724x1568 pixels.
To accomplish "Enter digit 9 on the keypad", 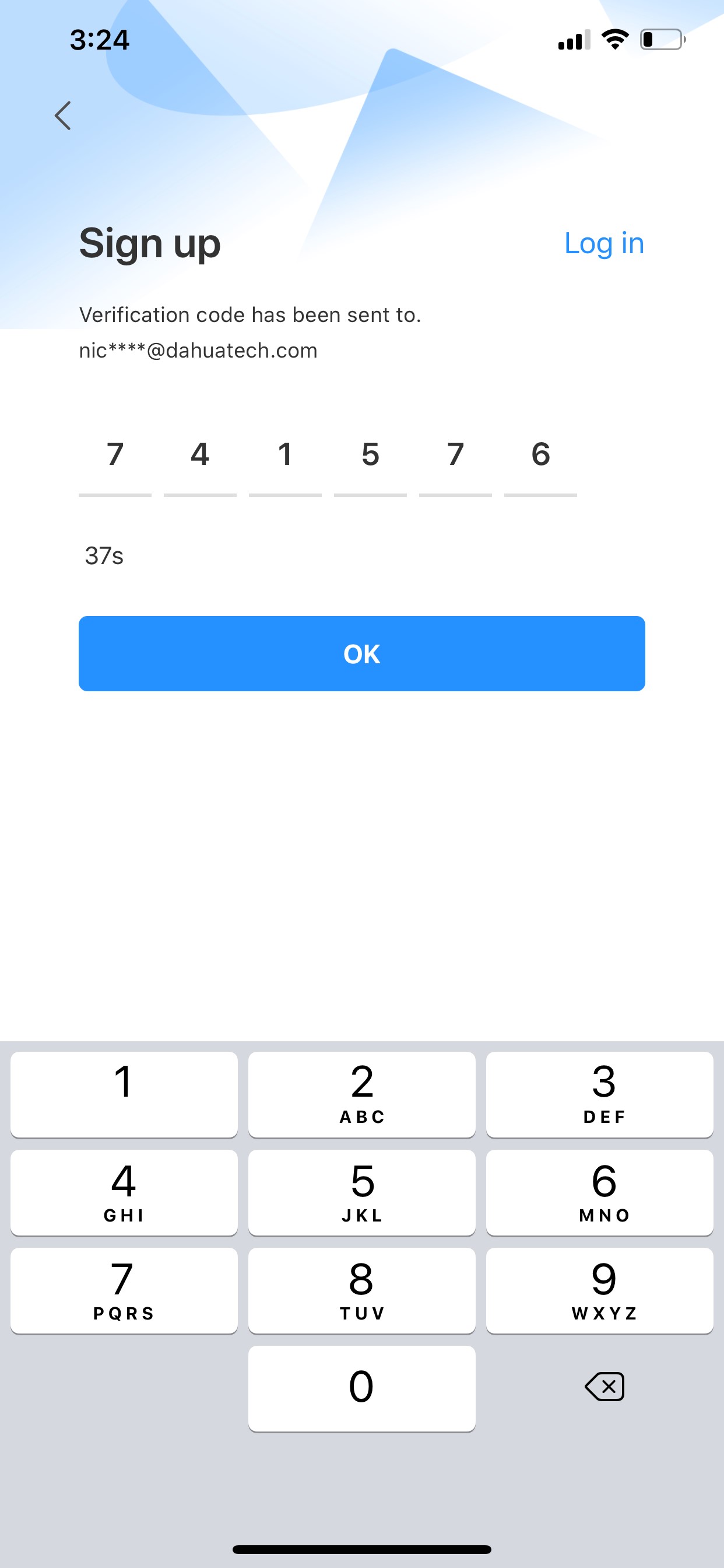I will point(599,1290).
